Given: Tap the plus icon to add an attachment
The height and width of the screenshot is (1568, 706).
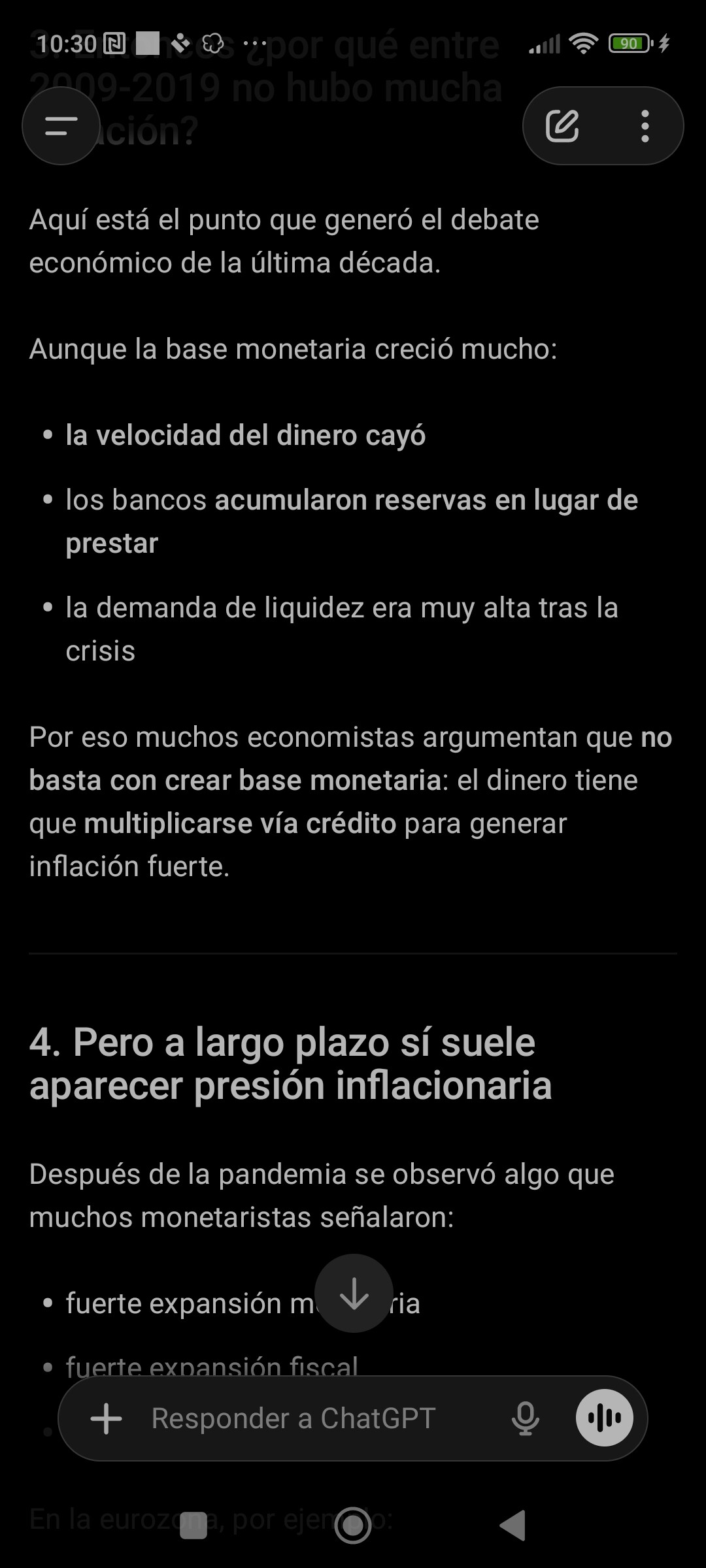Looking at the screenshot, I should [x=107, y=1419].
